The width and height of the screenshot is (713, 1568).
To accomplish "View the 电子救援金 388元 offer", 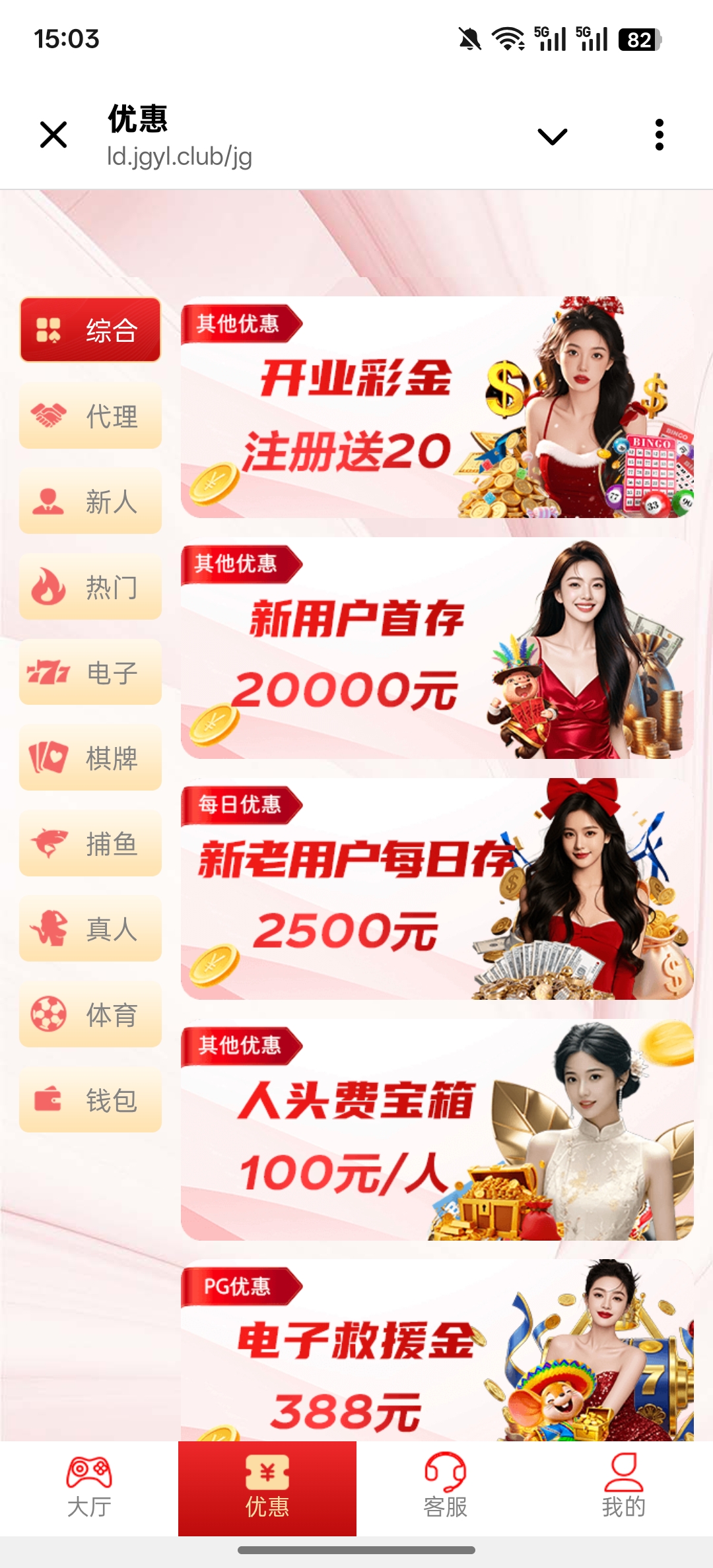I will pyautogui.click(x=437, y=1353).
